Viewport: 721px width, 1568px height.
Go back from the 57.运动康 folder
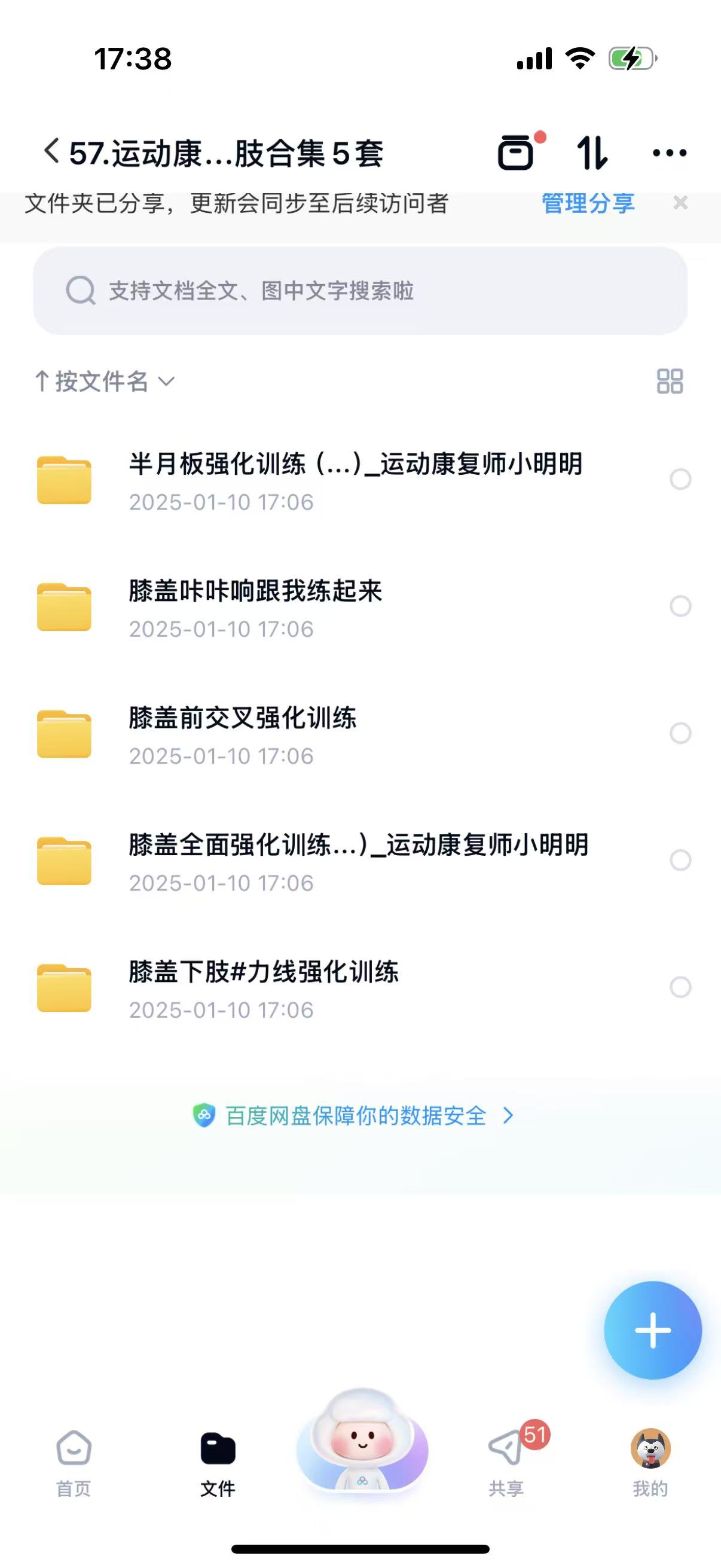(x=52, y=151)
